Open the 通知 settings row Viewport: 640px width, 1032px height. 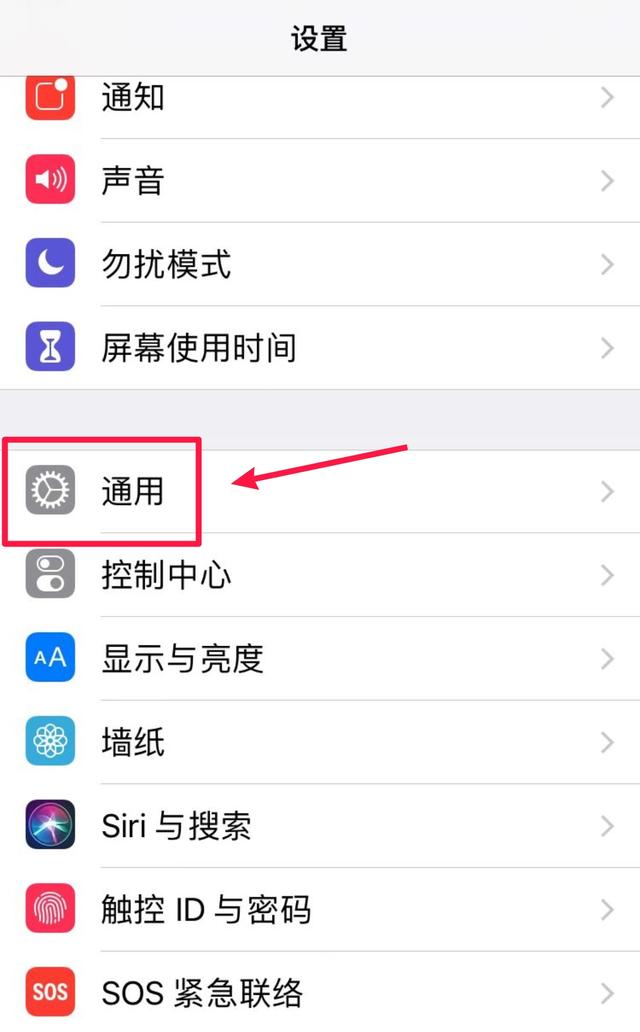tap(320, 99)
